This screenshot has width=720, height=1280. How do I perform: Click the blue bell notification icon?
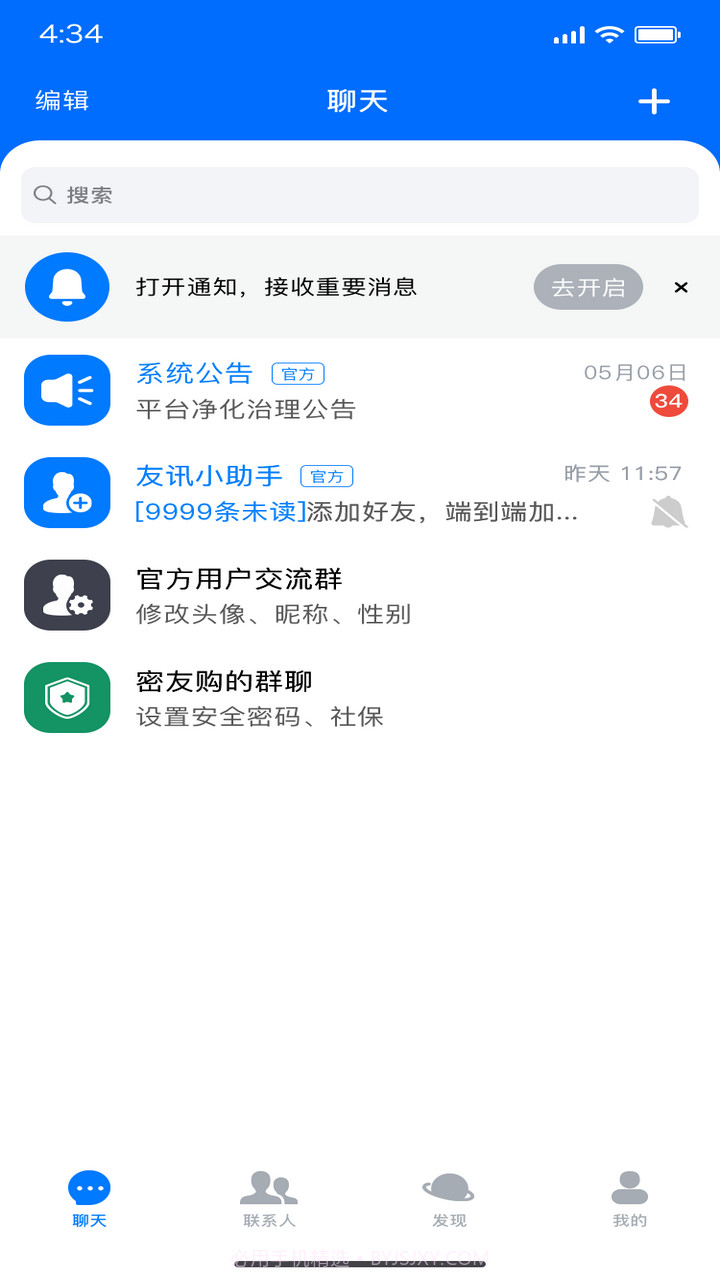point(66,287)
